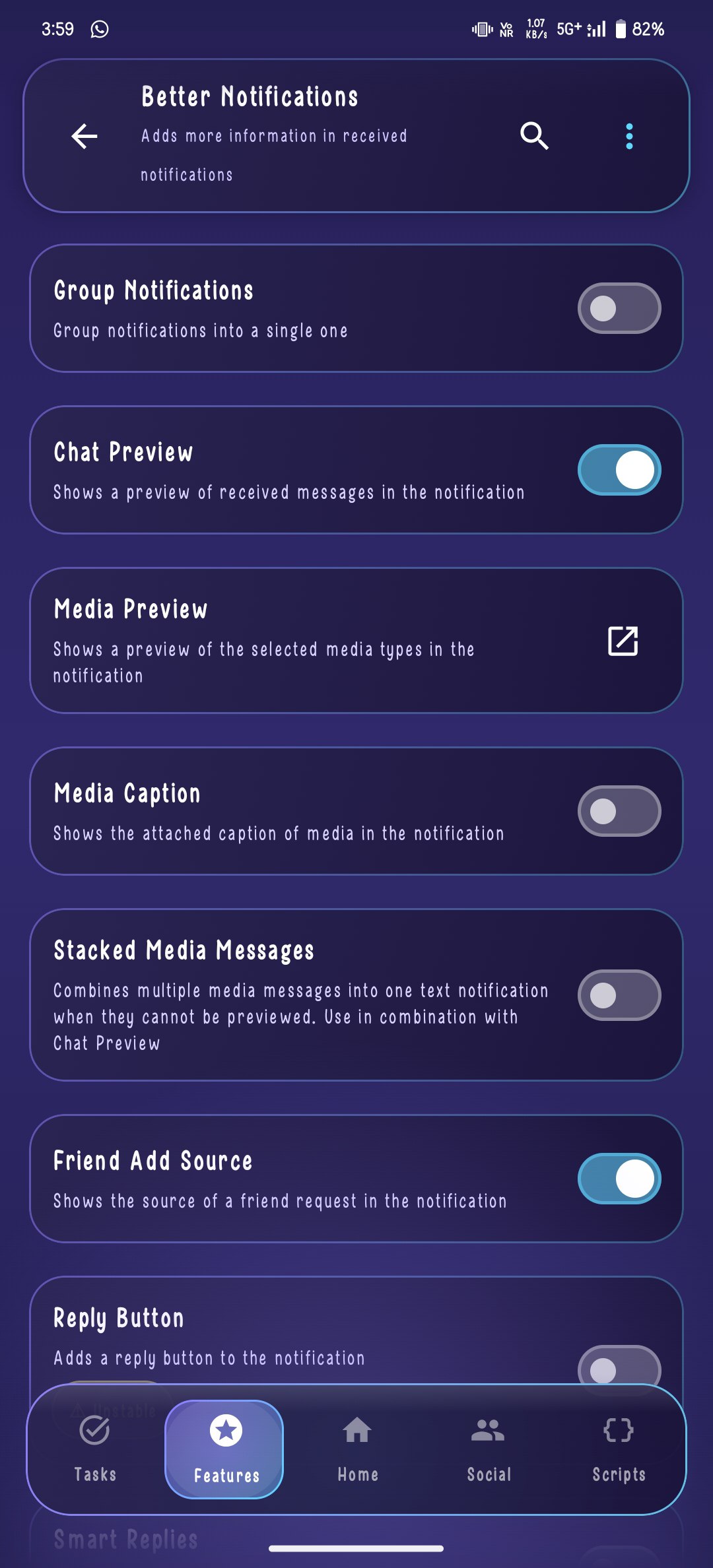Open the three-dot overflow menu
This screenshot has height=1568, width=713.
coord(629,136)
